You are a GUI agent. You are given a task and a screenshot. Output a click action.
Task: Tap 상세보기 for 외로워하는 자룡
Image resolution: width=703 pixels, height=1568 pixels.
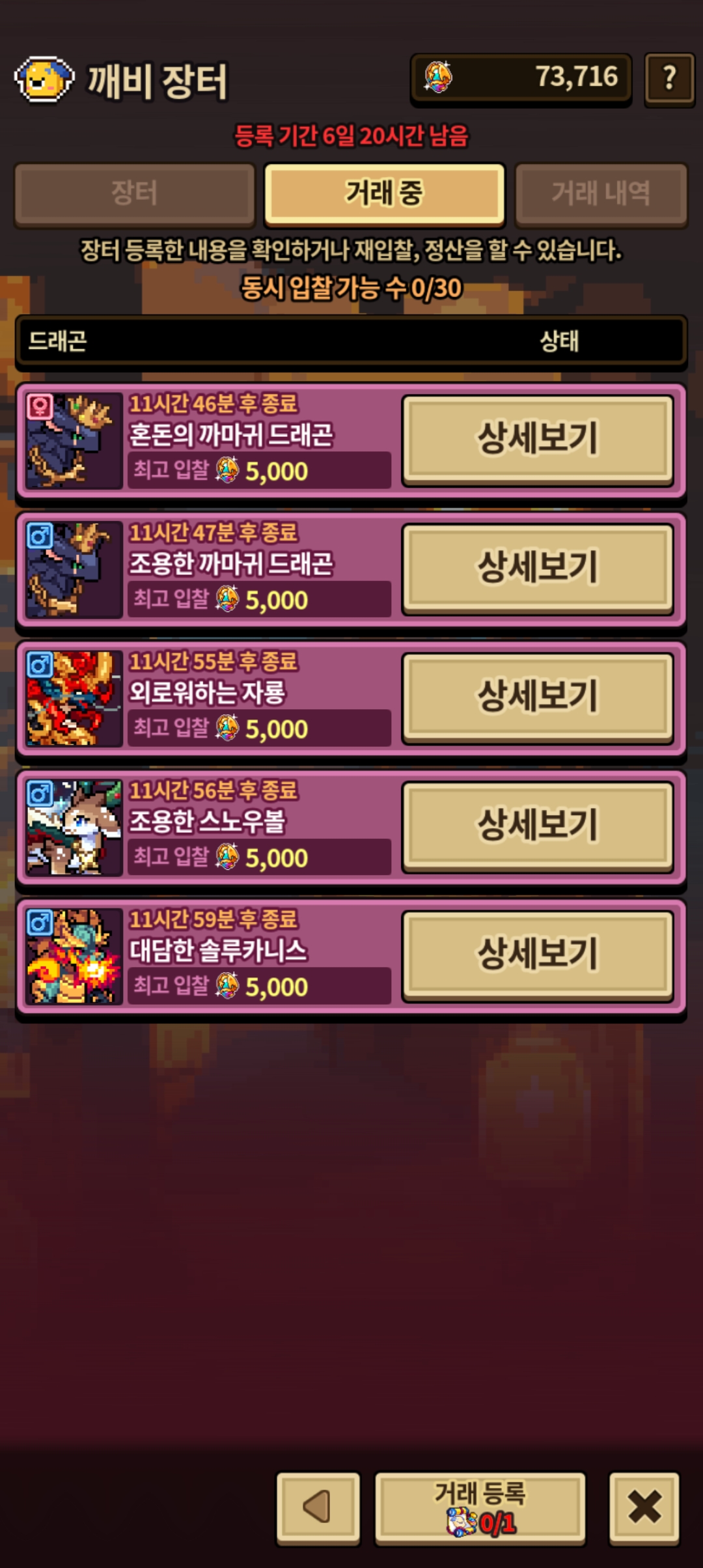pyautogui.click(x=538, y=697)
